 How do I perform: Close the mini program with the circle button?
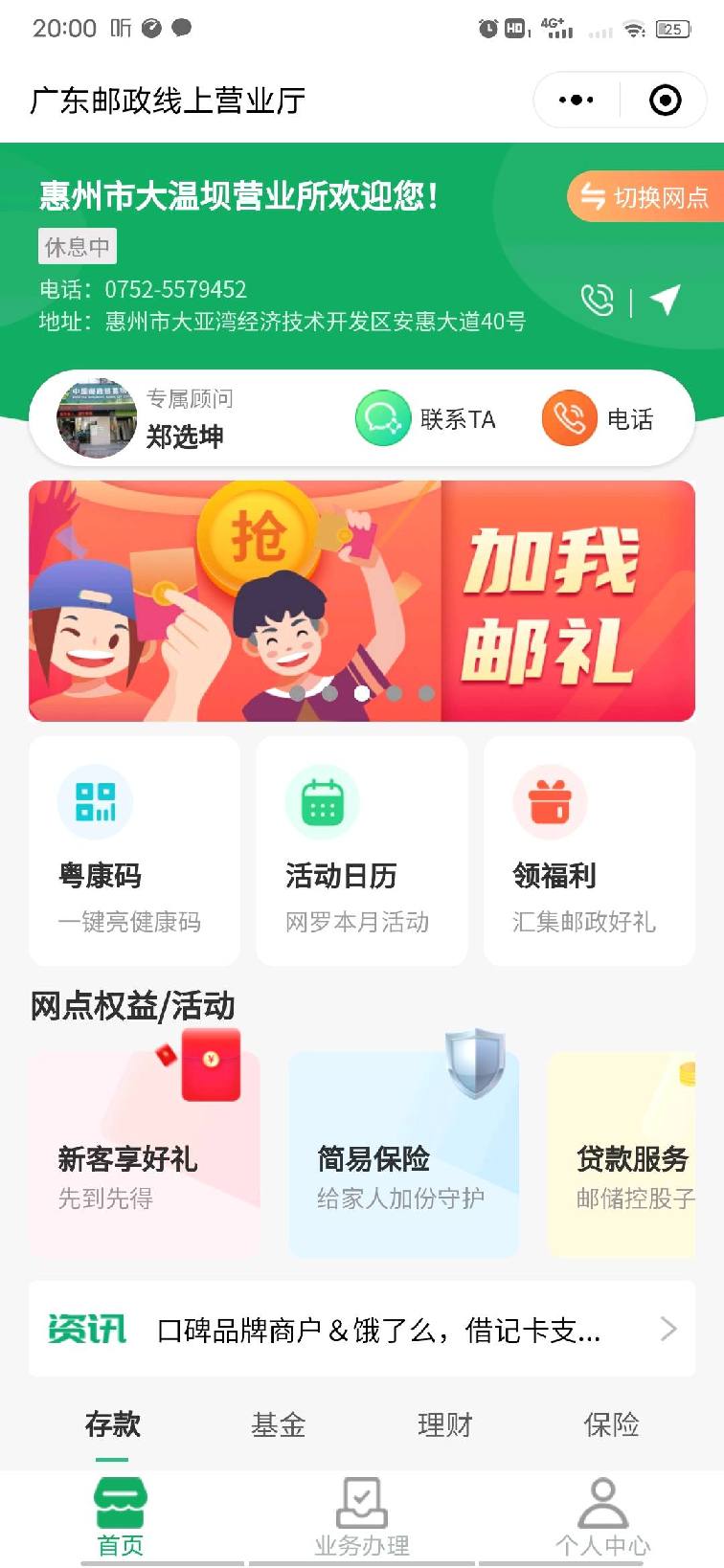(665, 100)
